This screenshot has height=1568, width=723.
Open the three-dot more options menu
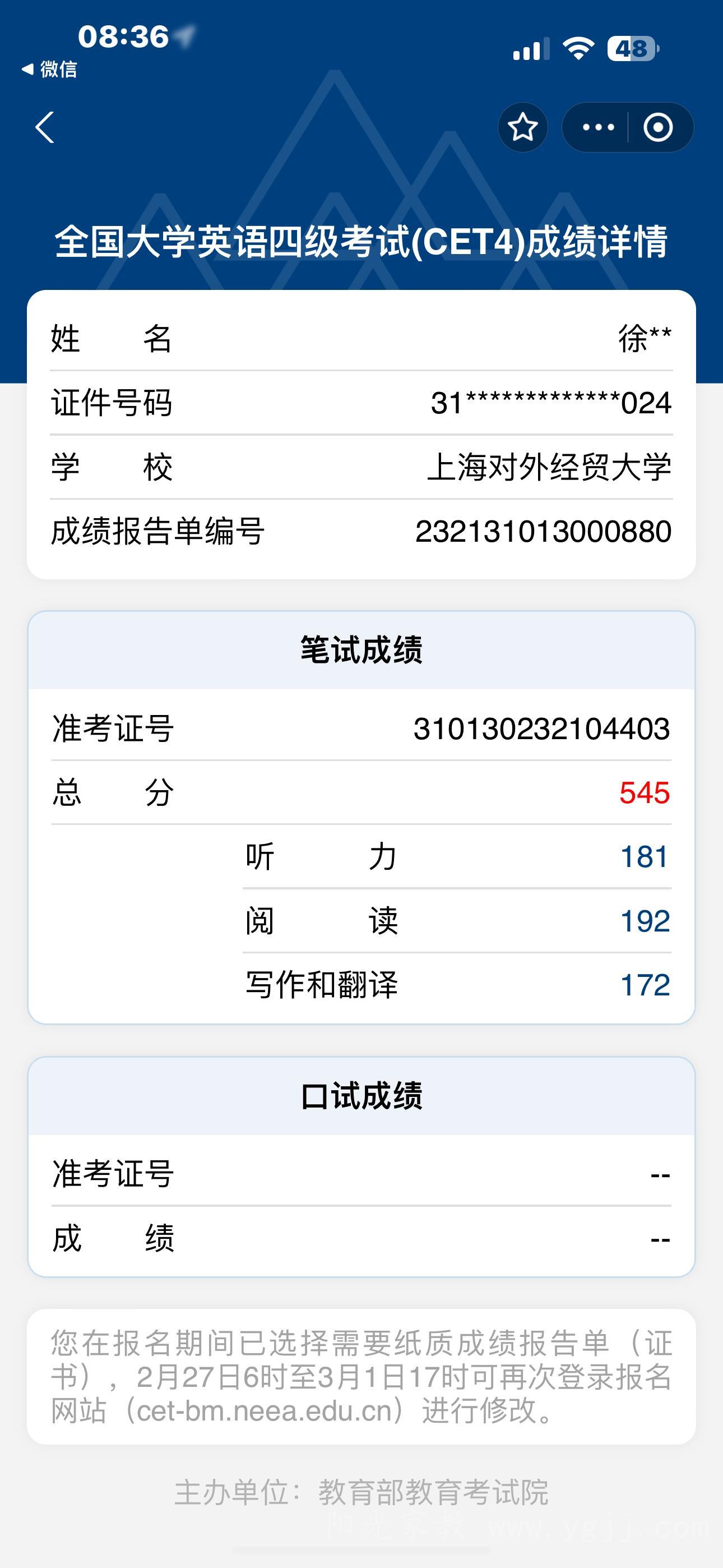[x=597, y=127]
